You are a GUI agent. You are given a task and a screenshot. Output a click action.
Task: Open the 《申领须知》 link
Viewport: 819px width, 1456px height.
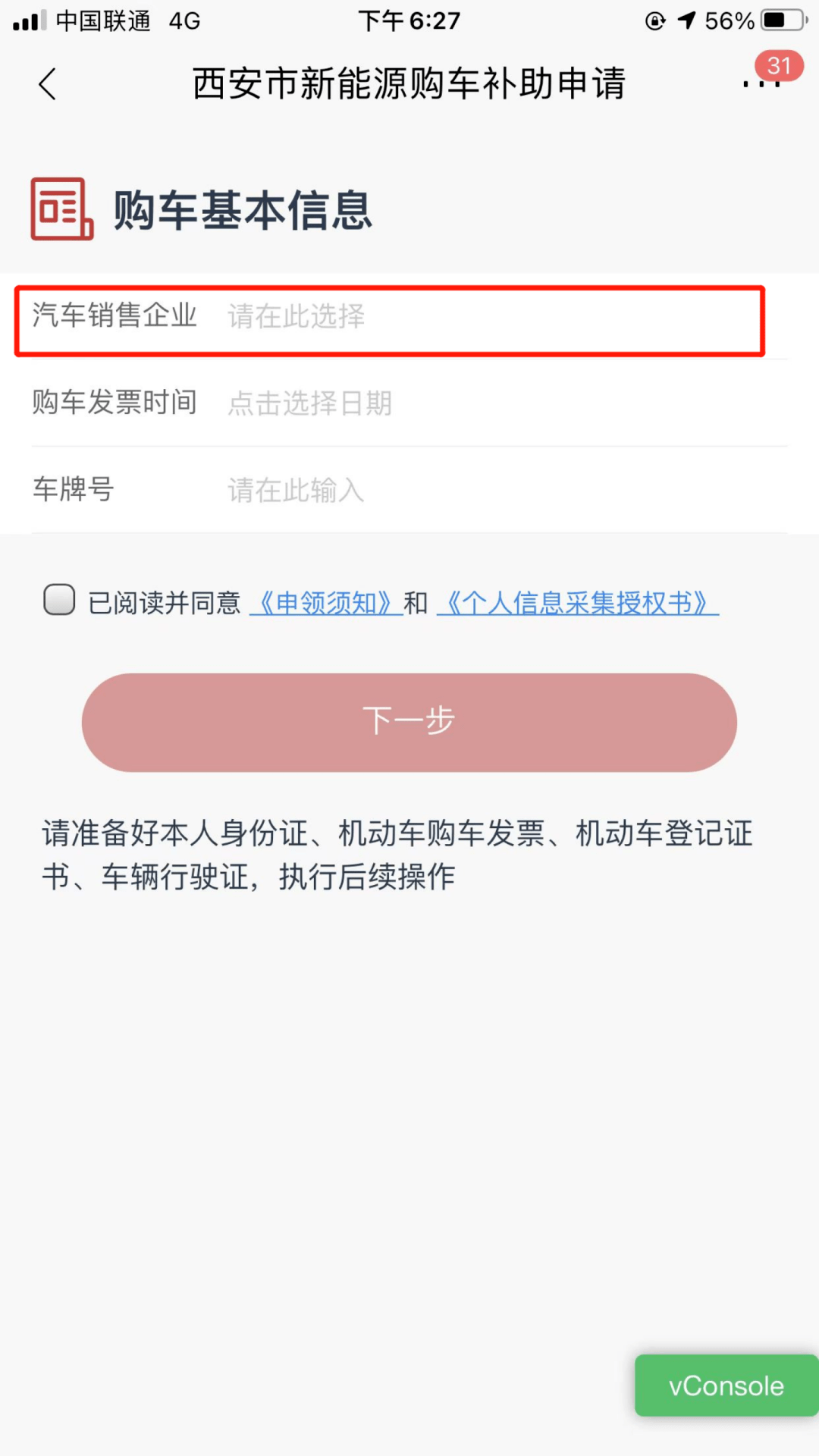[x=326, y=604]
